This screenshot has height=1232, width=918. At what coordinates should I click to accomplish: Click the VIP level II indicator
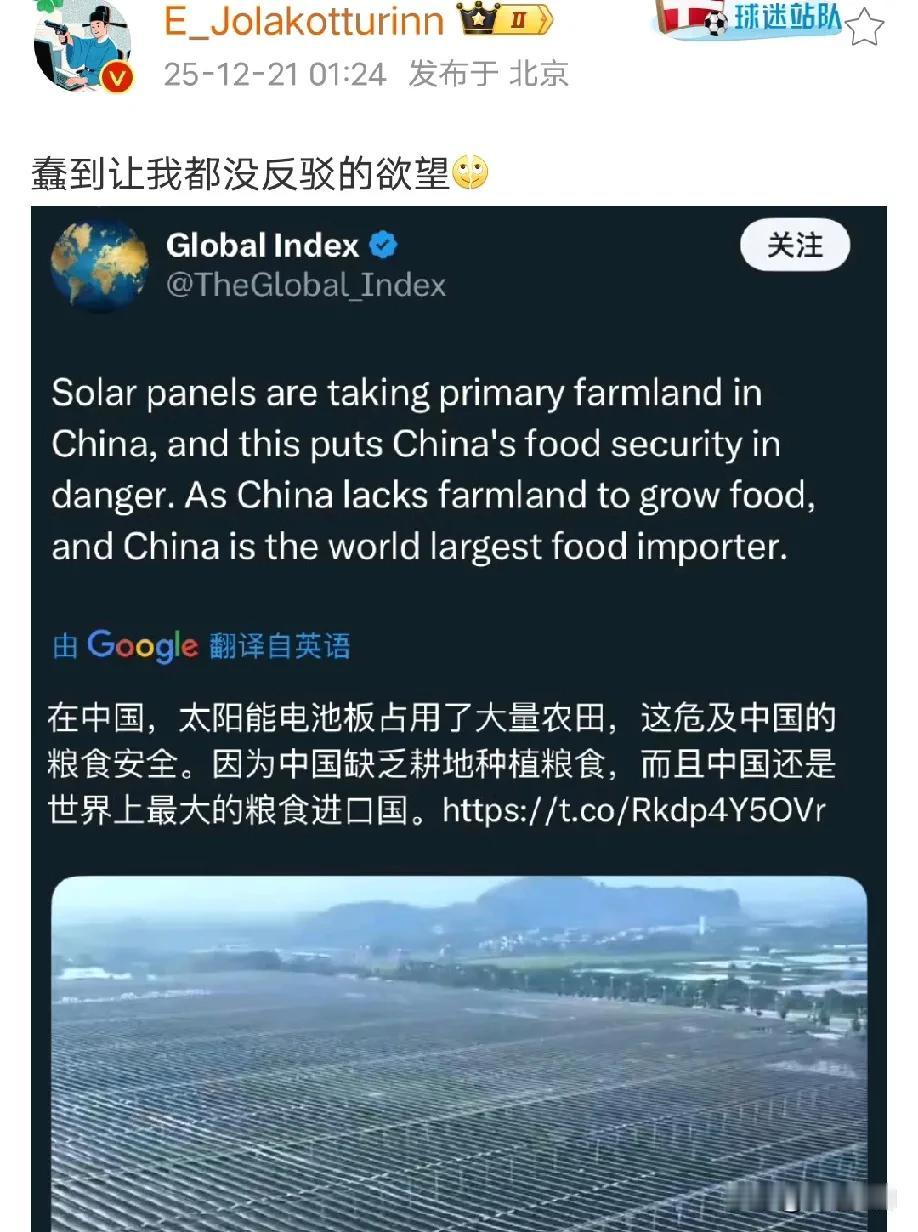[x=517, y=18]
